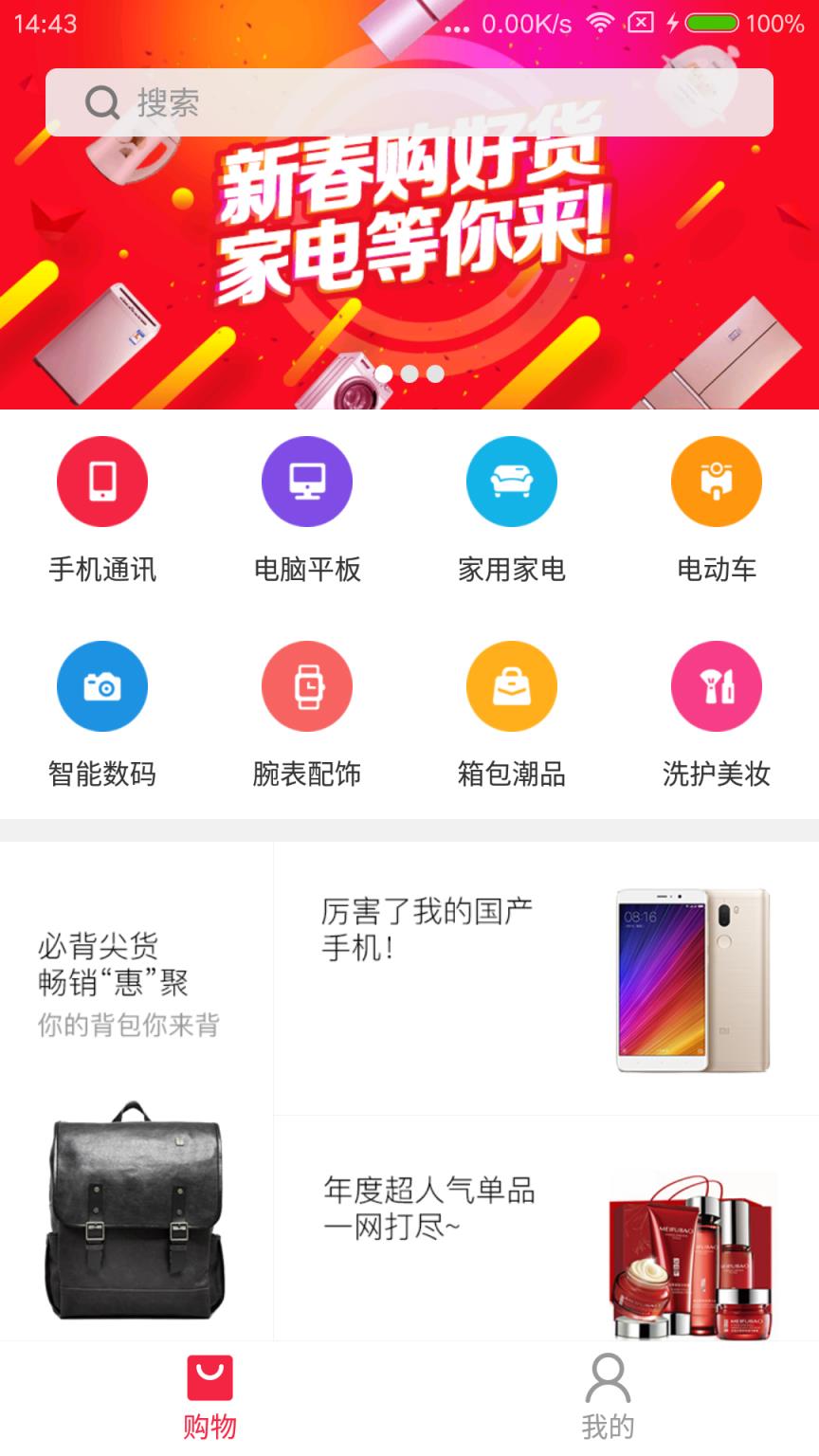The height and width of the screenshot is (1456, 819).
Task: Open the 购物 shopping bag tab icon
Action: pyautogui.click(x=210, y=1376)
